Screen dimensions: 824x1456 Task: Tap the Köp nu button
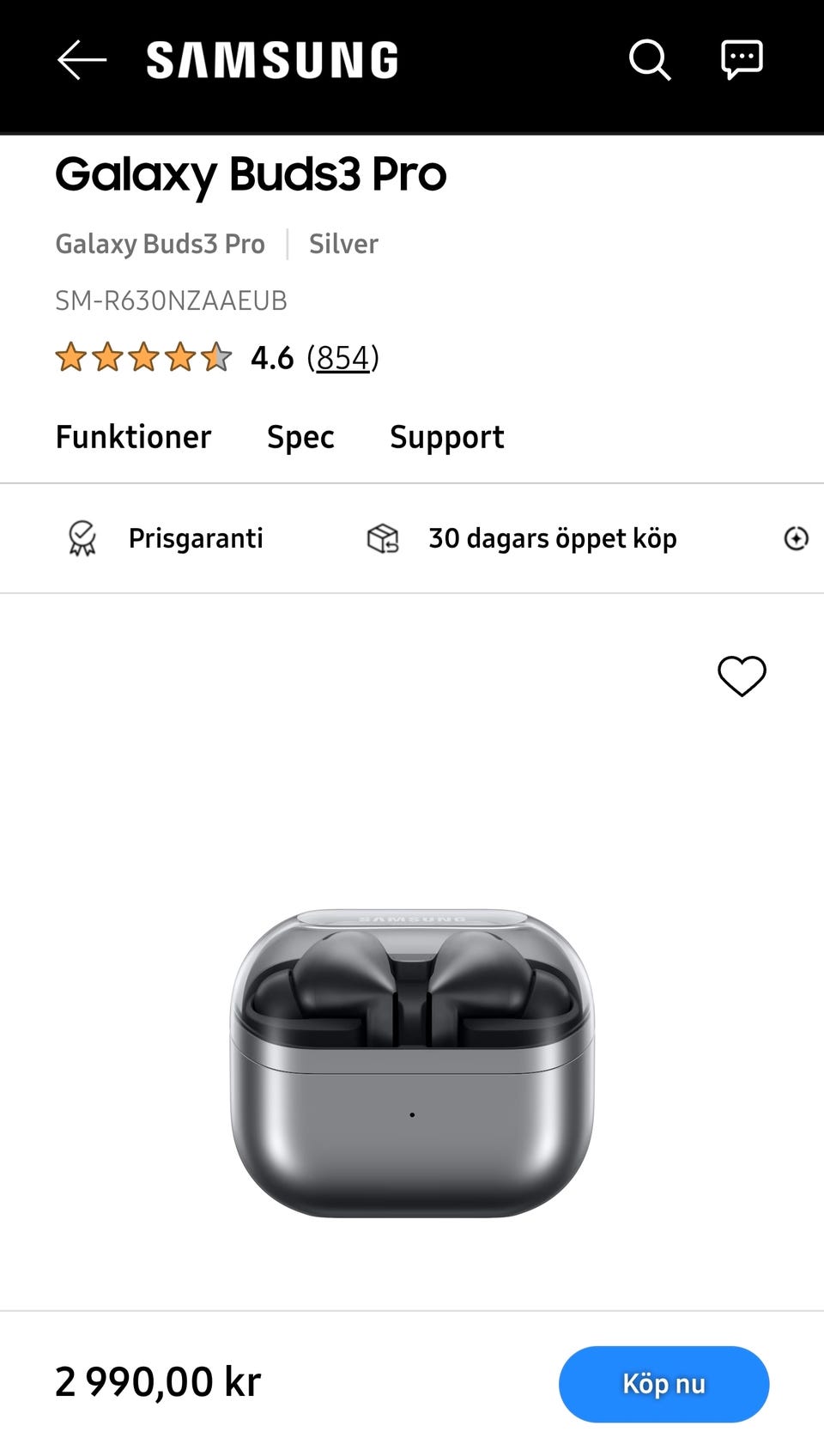(663, 1384)
